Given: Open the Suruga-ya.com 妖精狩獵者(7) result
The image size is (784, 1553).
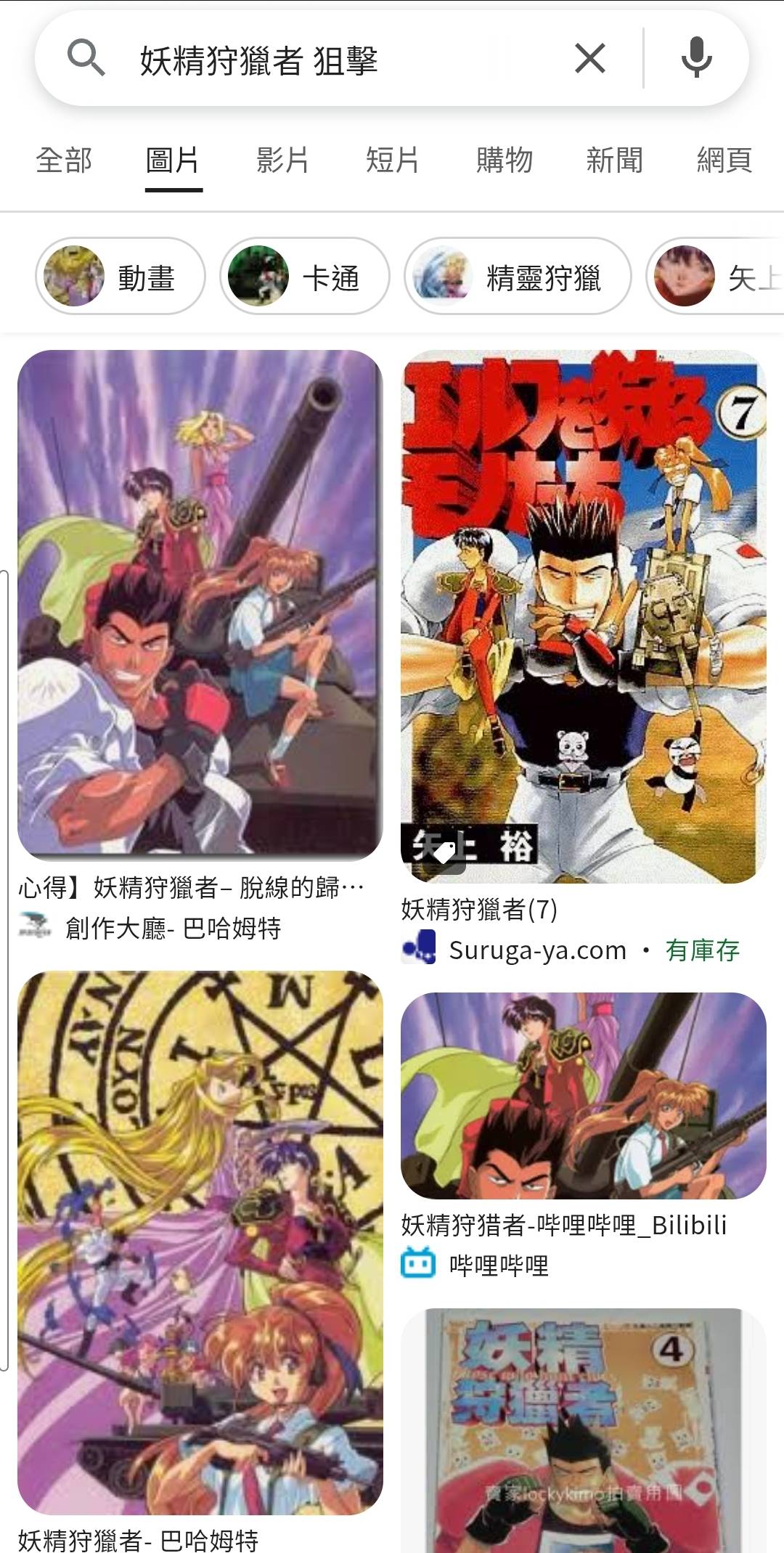Looking at the screenshot, I should [583, 617].
